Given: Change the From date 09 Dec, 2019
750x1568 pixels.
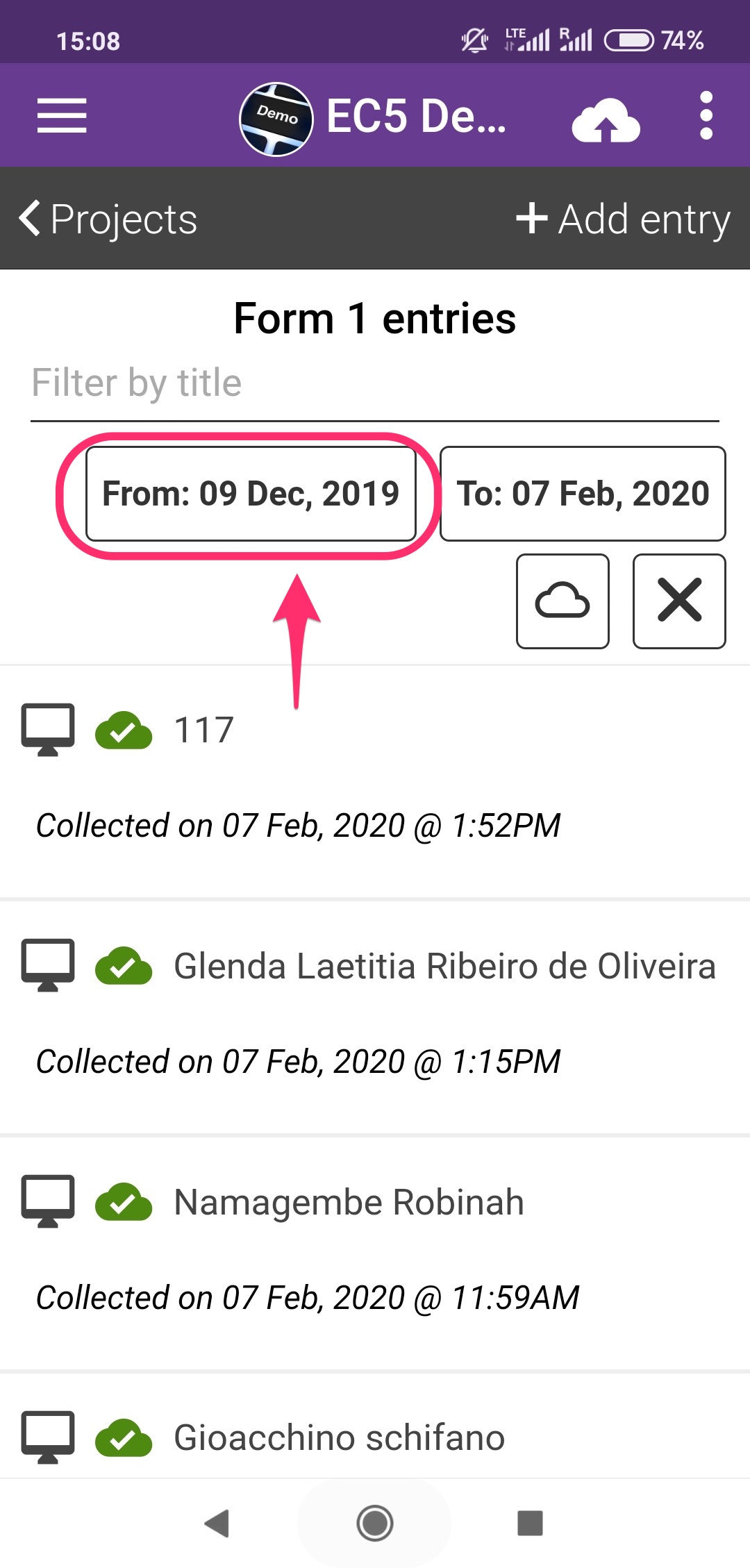Looking at the screenshot, I should (251, 494).
